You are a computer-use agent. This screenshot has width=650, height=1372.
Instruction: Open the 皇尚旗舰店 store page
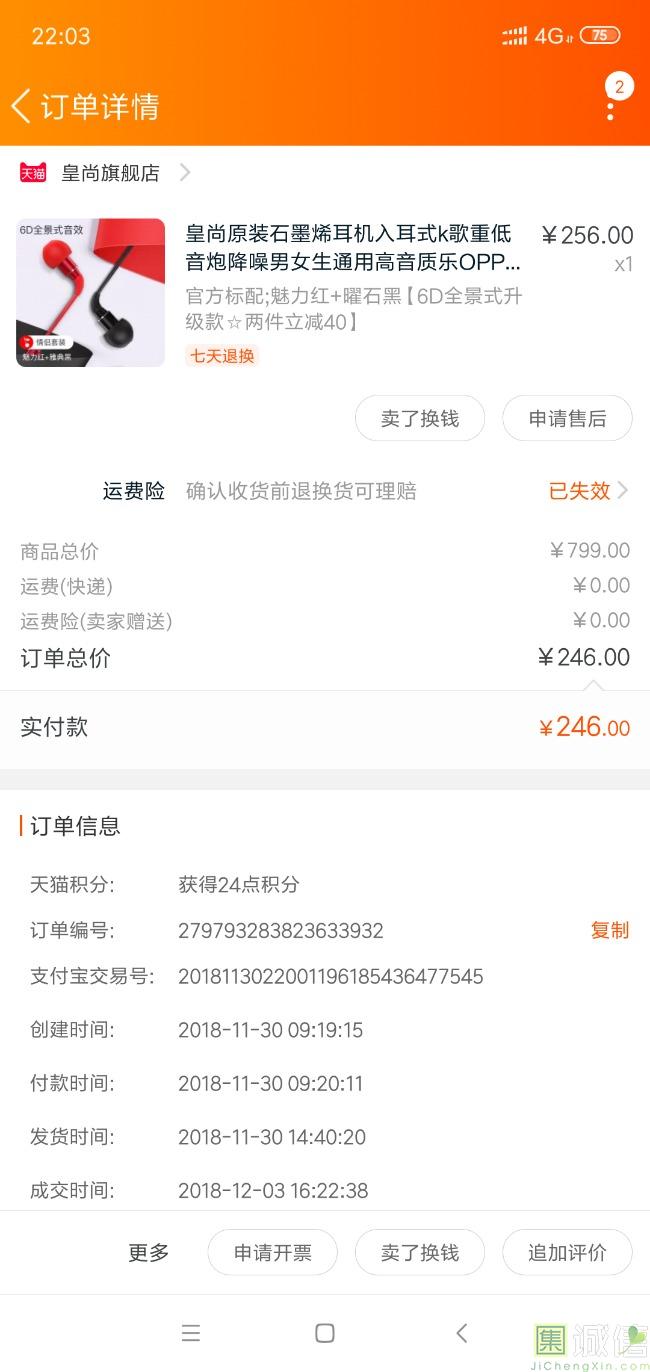tap(110, 173)
